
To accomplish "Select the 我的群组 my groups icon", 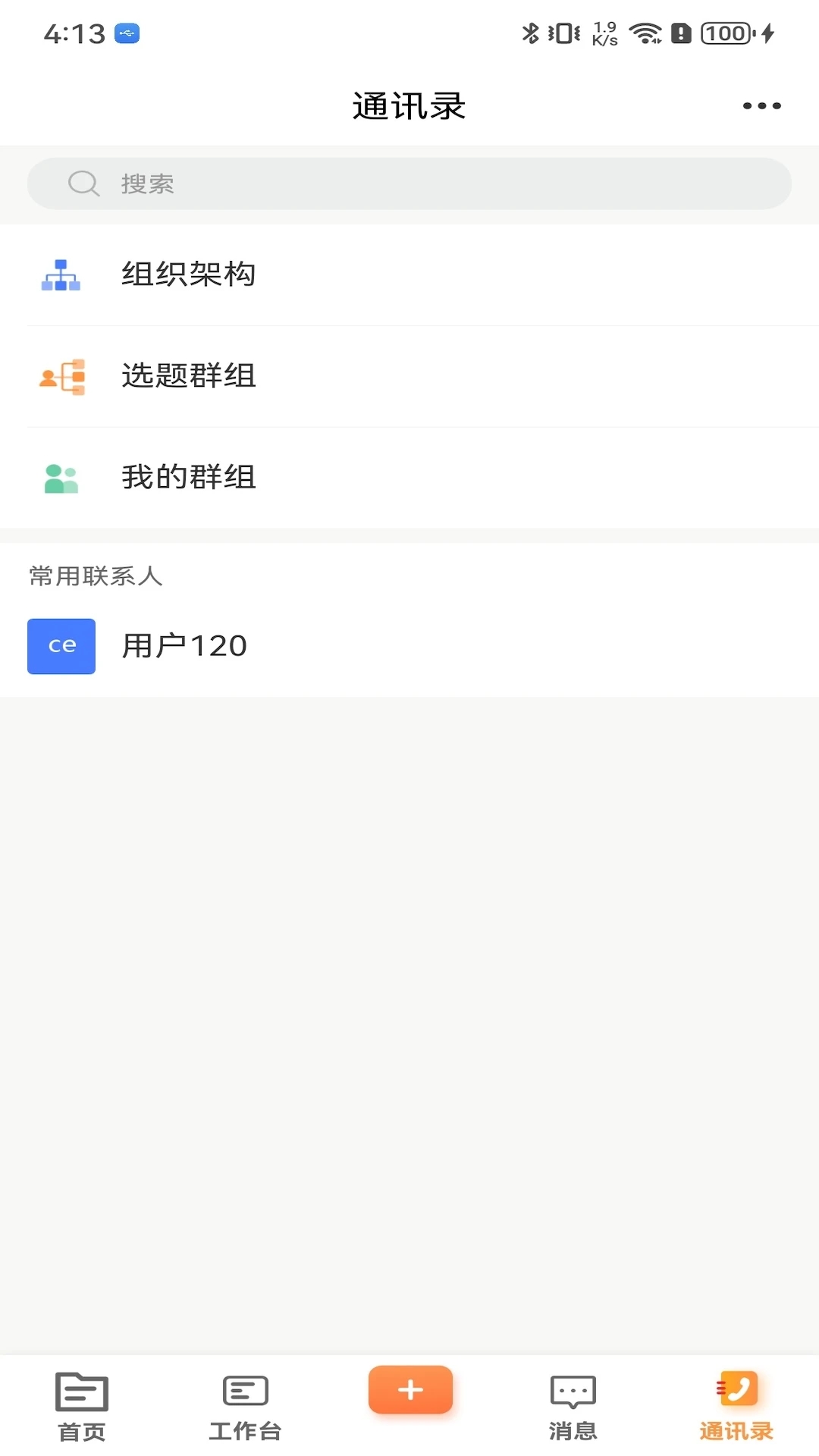I will [x=61, y=478].
